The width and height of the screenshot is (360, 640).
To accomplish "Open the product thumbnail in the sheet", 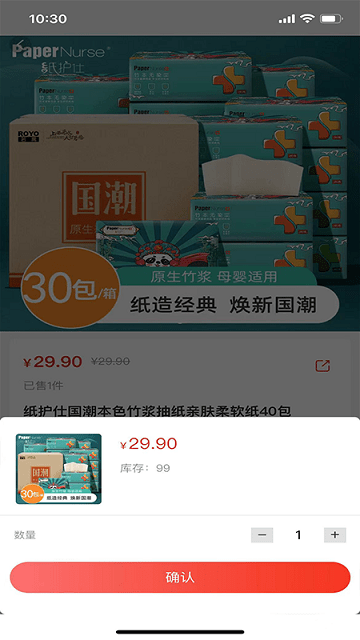I will (x=59, y=469).
